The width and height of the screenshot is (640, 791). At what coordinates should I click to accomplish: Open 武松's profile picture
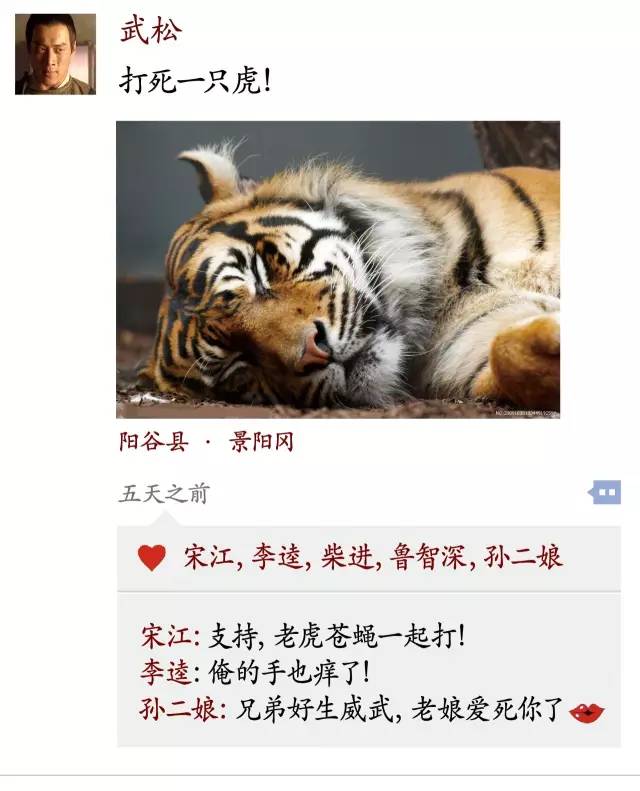55,54
